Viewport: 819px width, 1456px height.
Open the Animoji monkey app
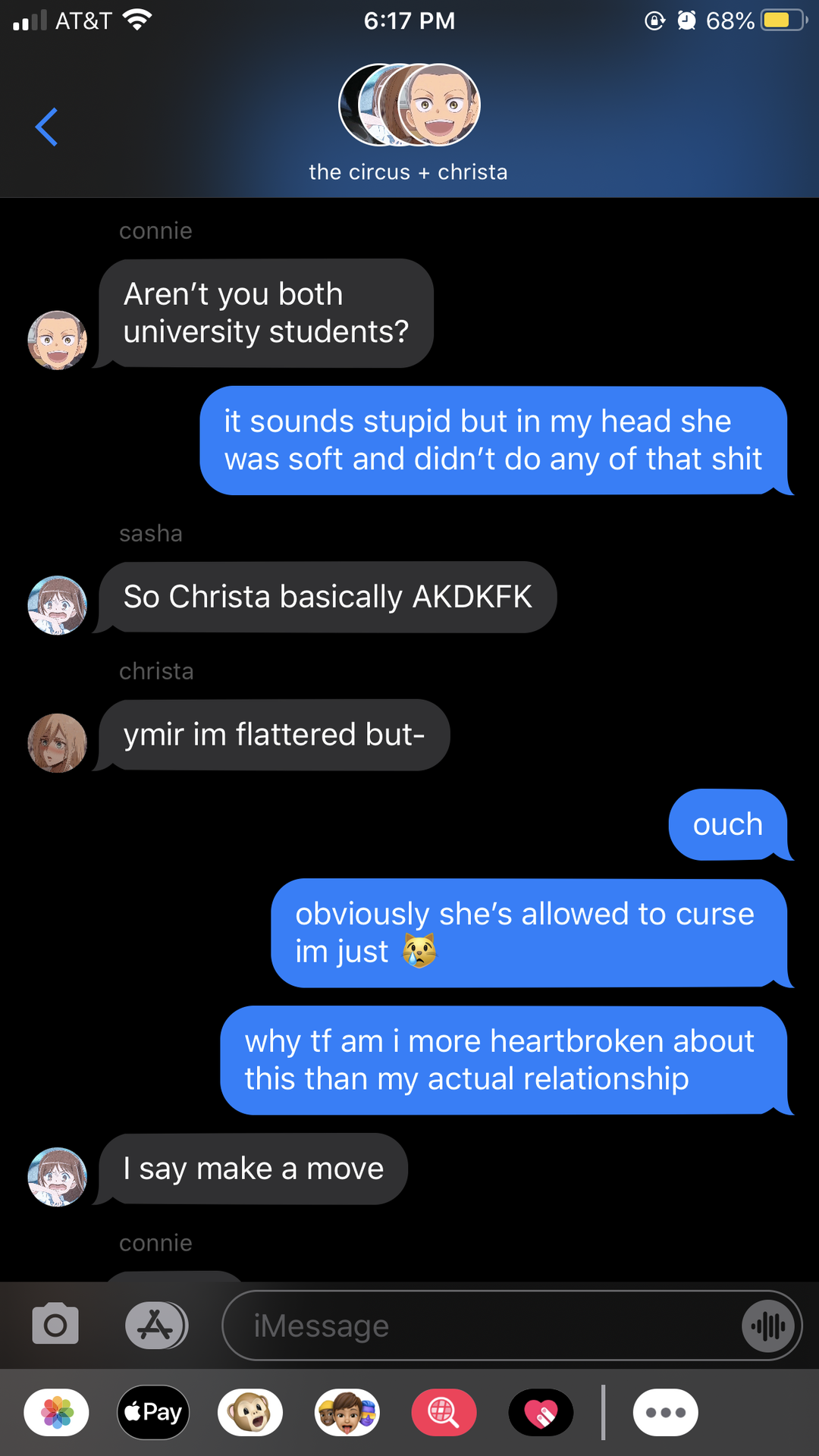click(250, 1413)
